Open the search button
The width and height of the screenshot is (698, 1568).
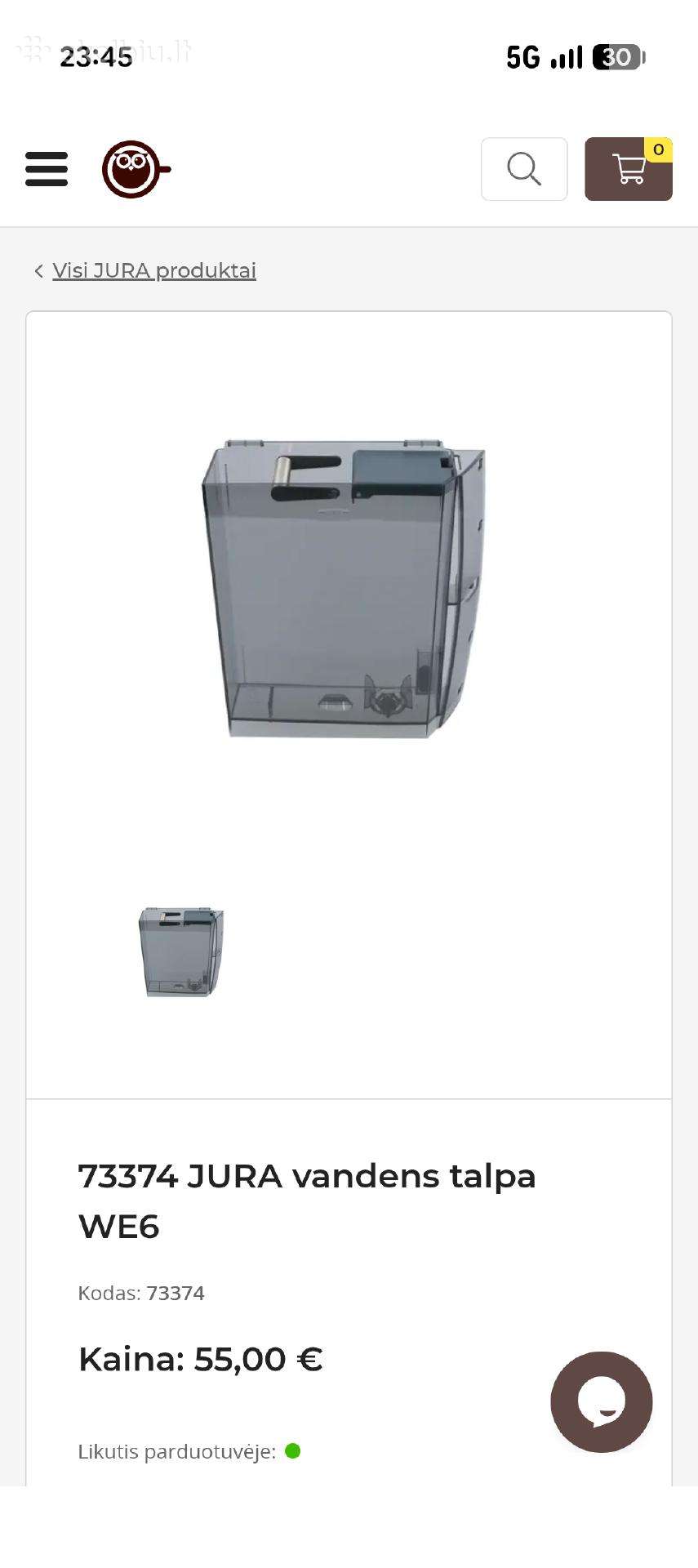[524, 169]
